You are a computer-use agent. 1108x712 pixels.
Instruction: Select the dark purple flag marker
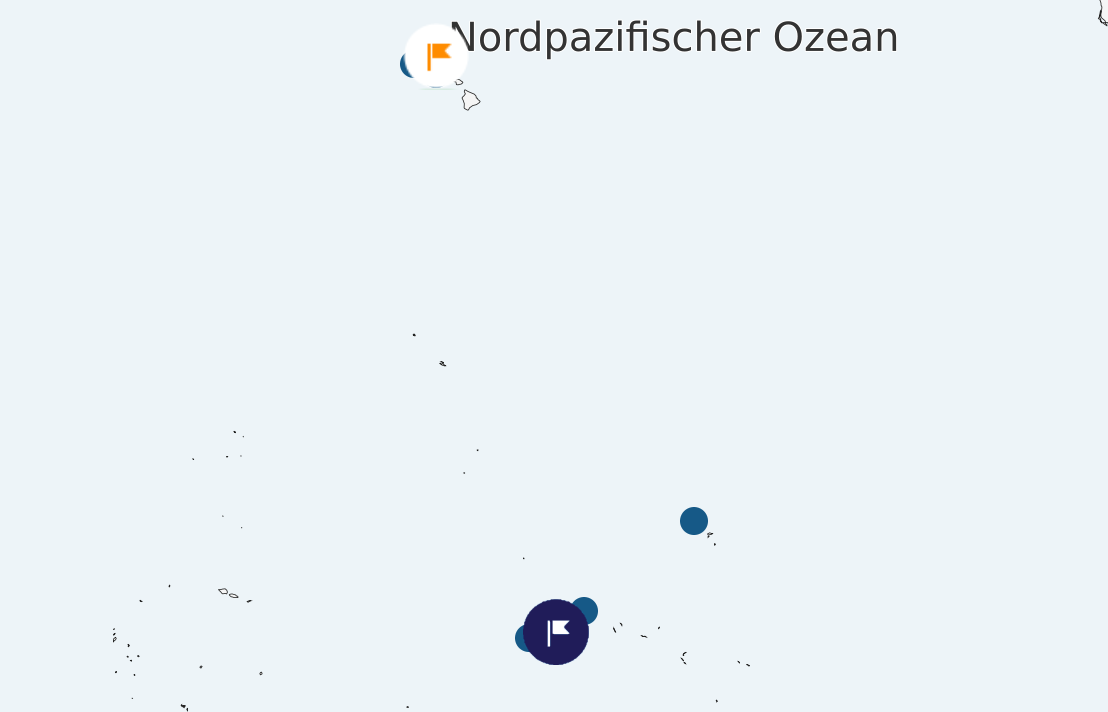(556, 632)
